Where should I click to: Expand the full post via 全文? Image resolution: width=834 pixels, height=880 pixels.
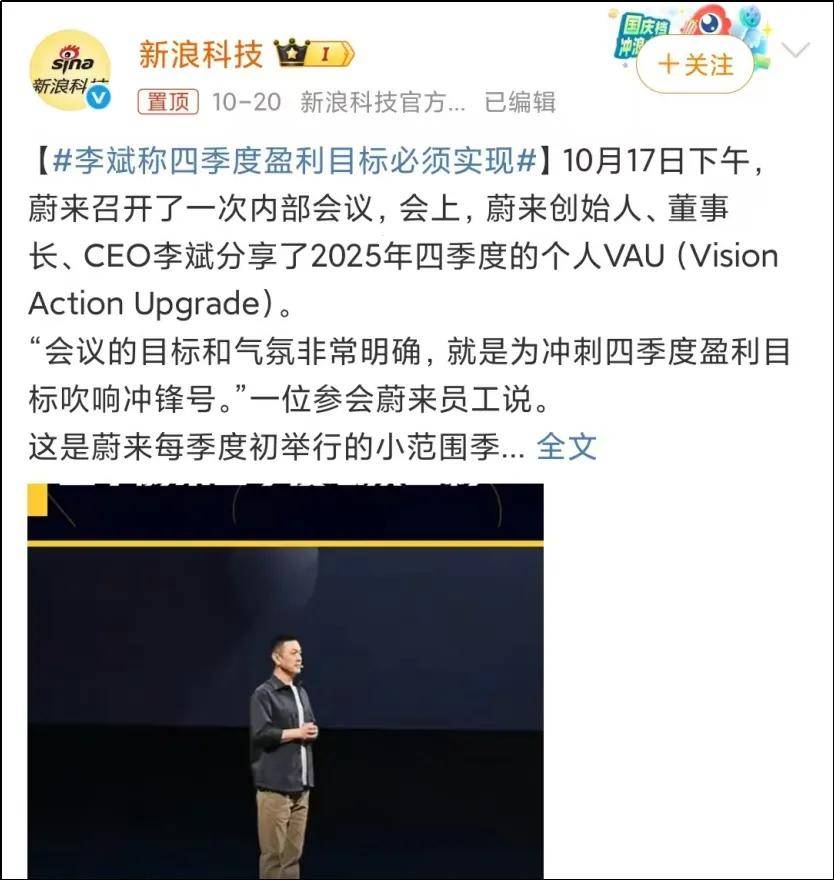tap(566, 447)
